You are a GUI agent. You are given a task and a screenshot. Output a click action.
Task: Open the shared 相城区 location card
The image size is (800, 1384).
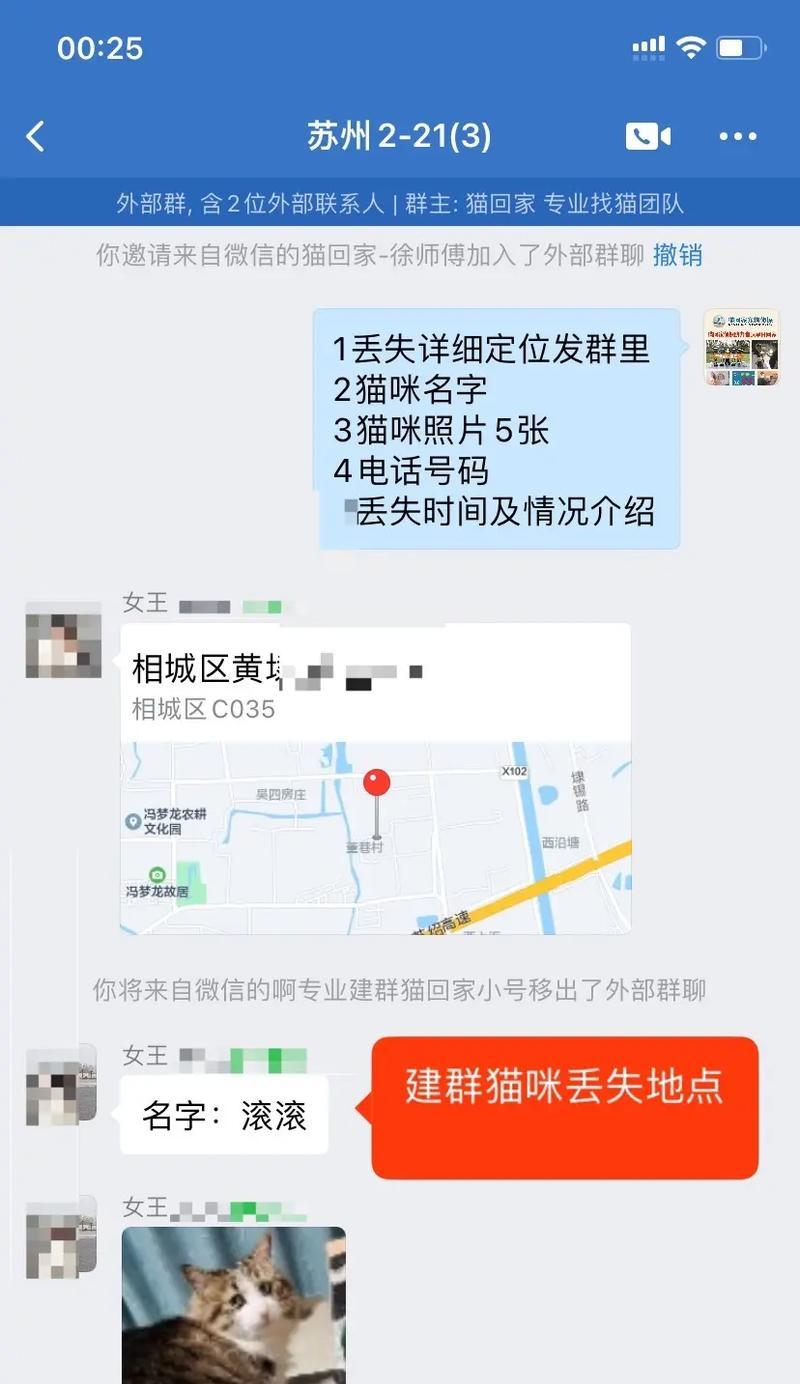click(x=375, y=780)
